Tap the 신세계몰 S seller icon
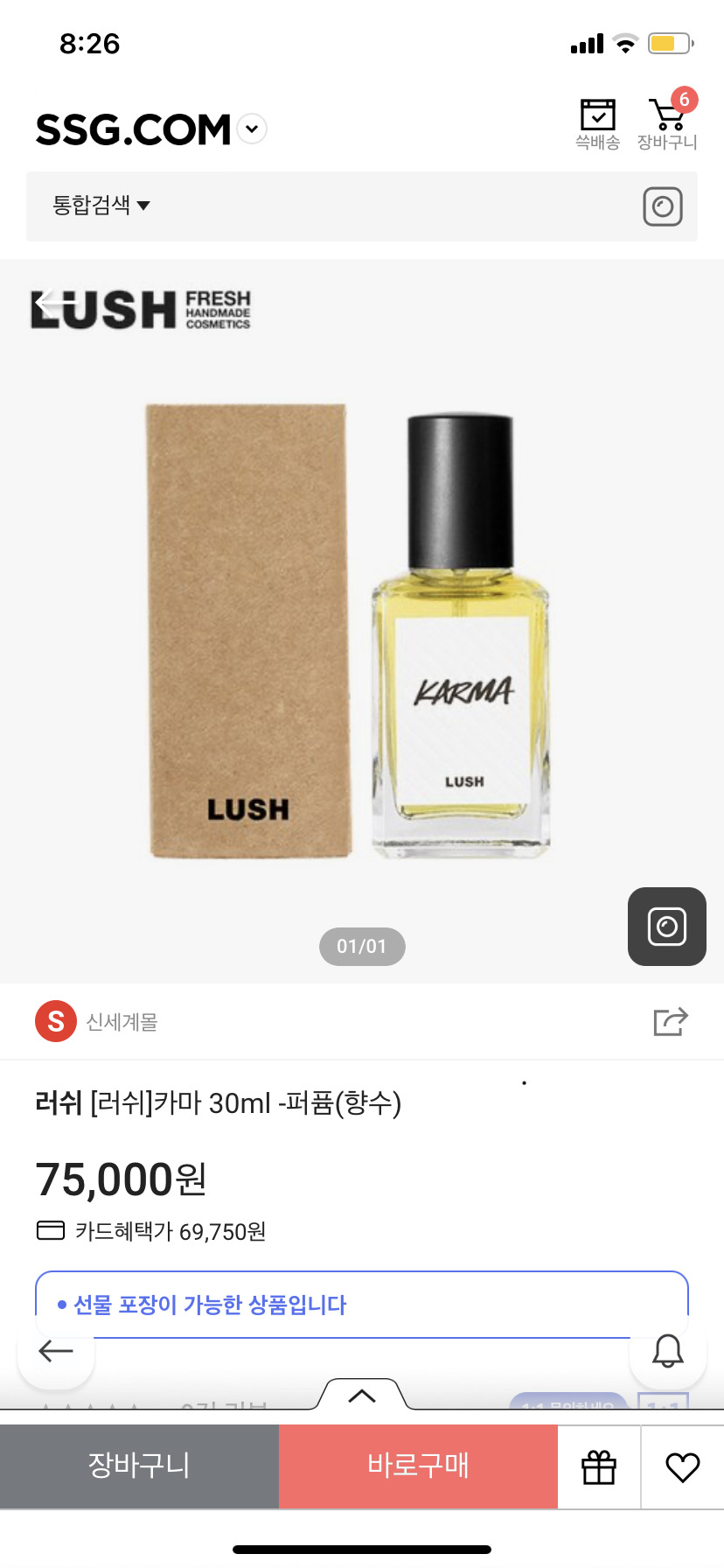 tap(55, 1021)
